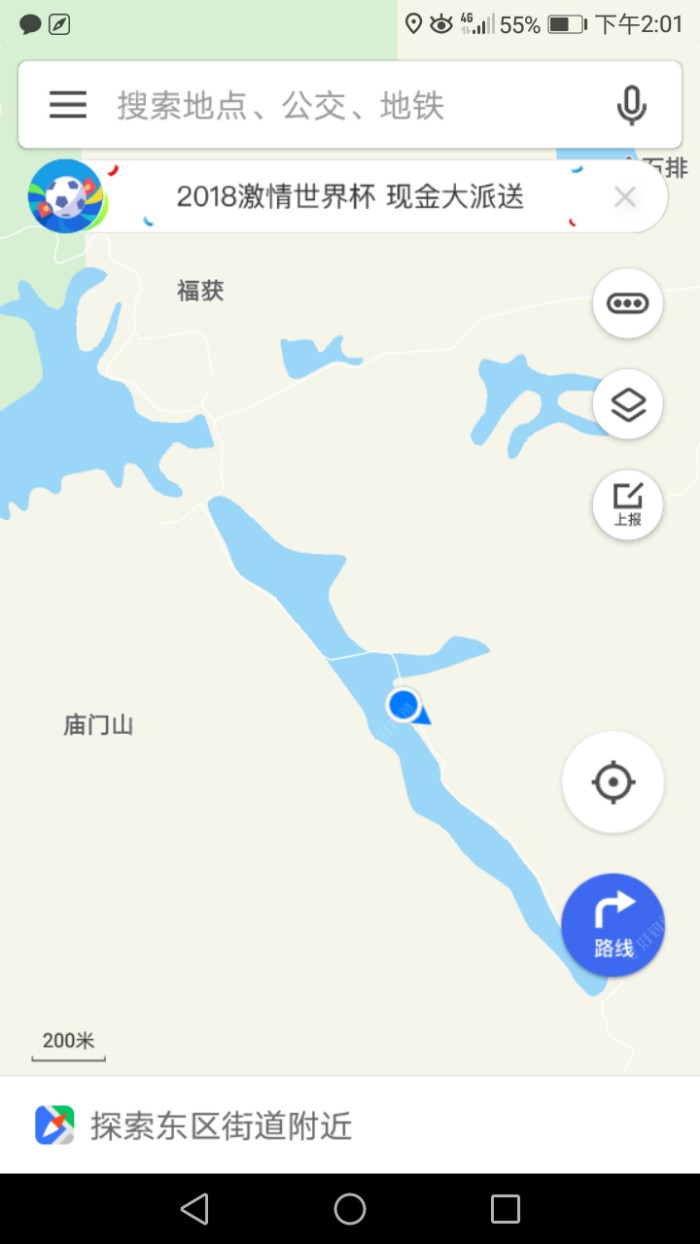Image resolution: width=700 pixels, height=1244 pixels.
Task: Open the map layers selector
Action: click(628, 405)
